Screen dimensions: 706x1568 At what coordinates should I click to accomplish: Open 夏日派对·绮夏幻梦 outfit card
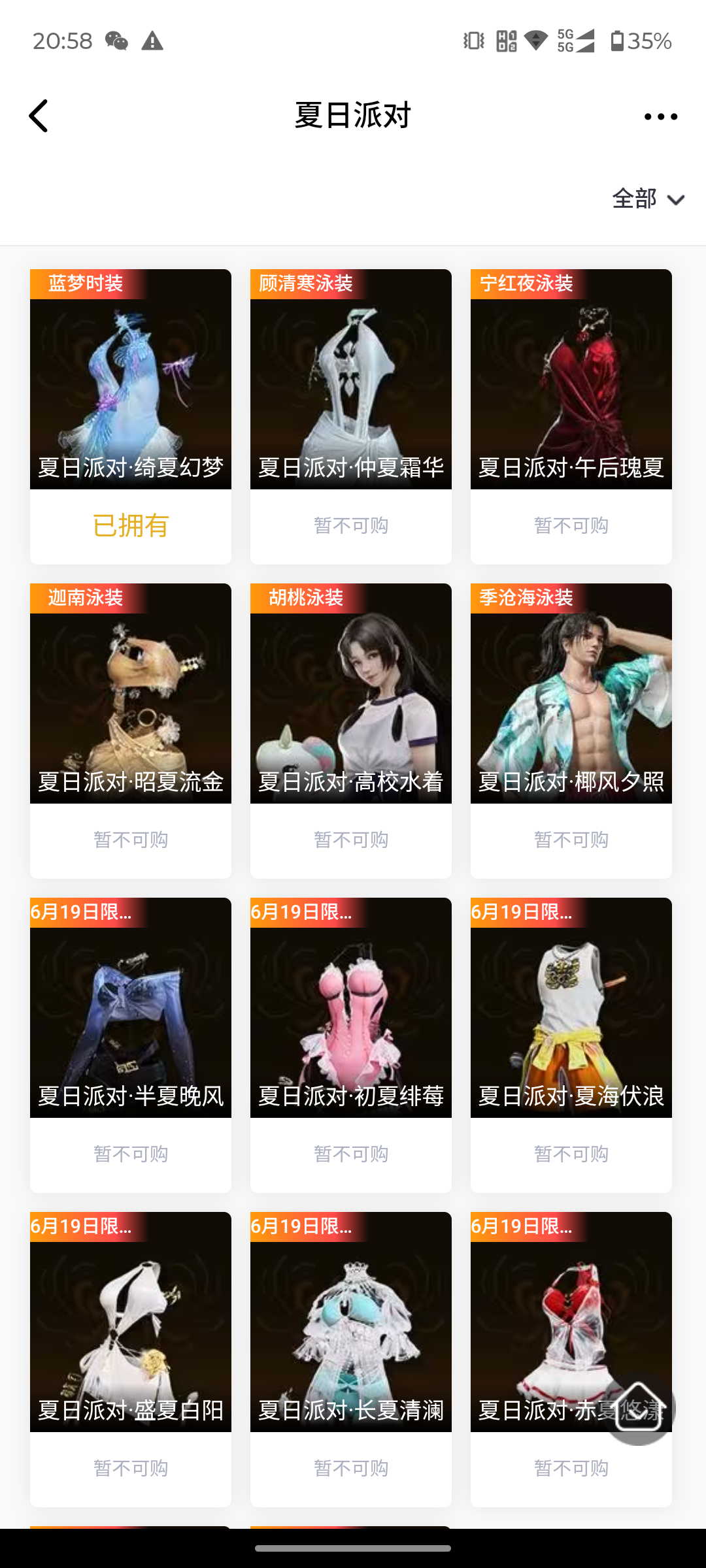[131, 379]
